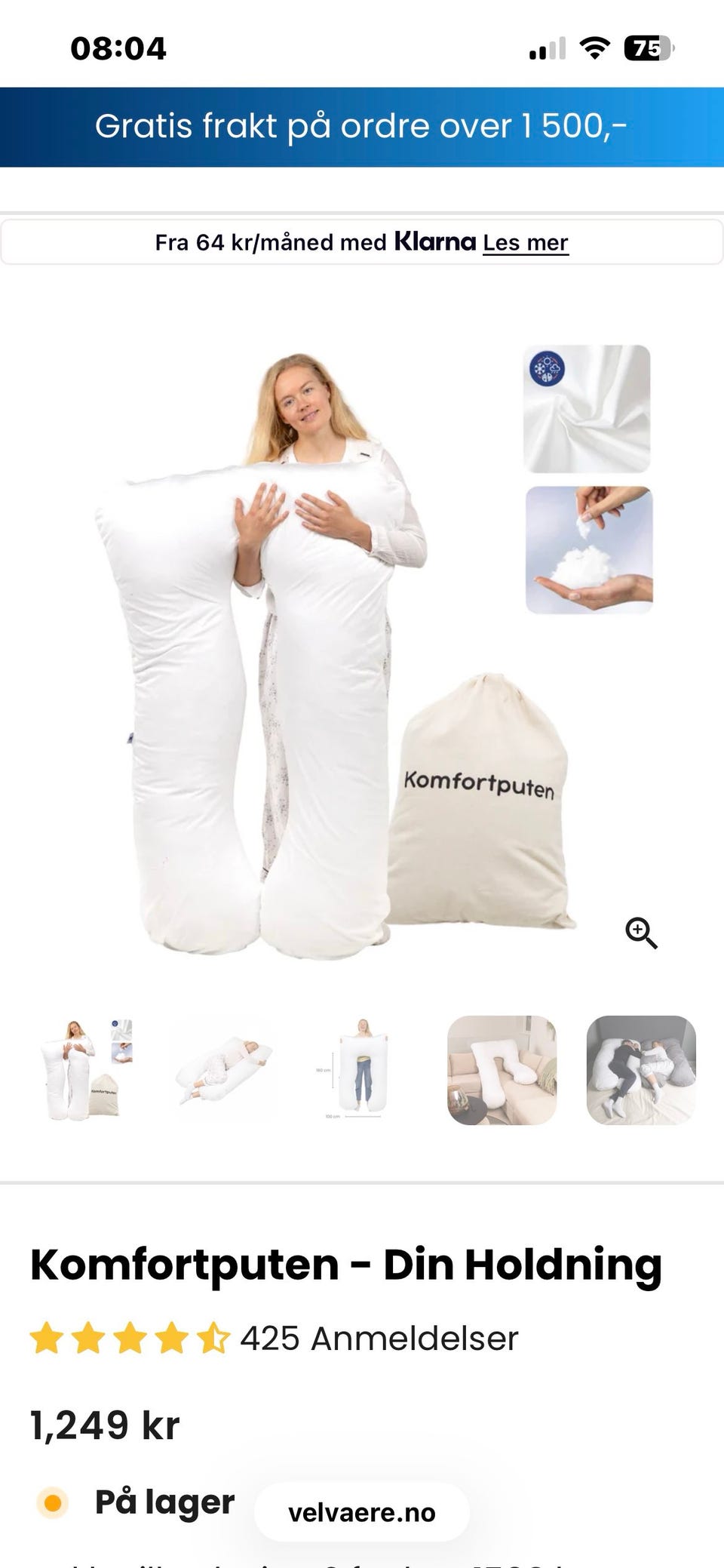Viewport: 724px width, 1568px height.
Task: Select the first thumbnail with pillow and bag
Action: pyautogui.click(x=84, y=1070)
